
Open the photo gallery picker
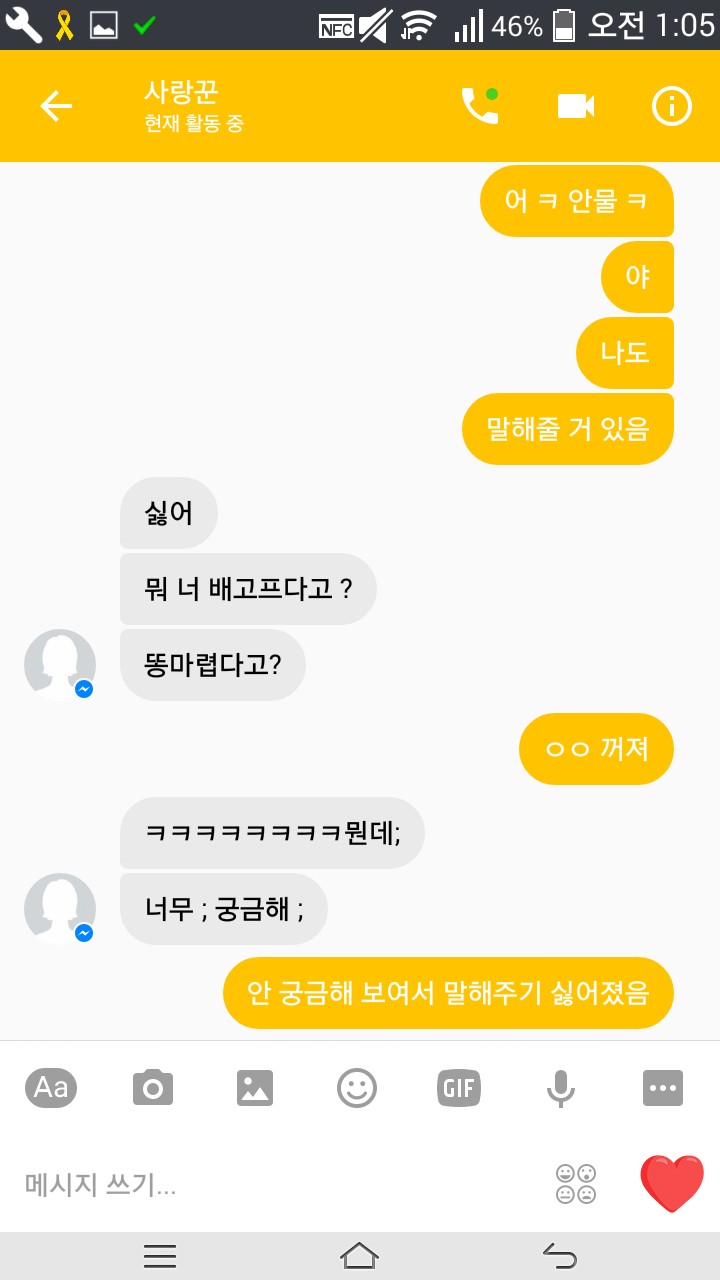[x=255, y=1088]
